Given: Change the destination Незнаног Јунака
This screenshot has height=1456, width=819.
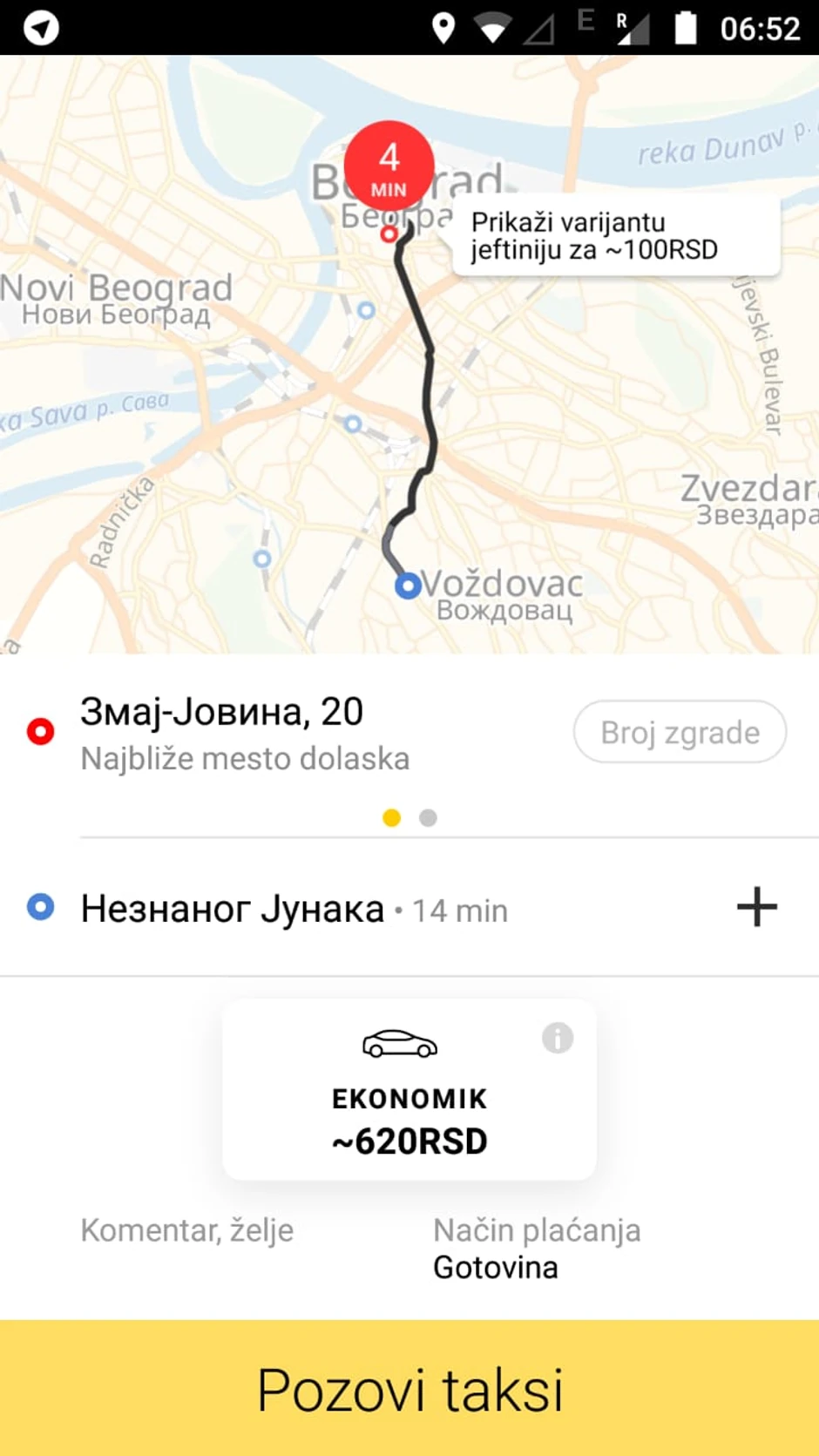Looking at the screenshot, I should 233,909.
